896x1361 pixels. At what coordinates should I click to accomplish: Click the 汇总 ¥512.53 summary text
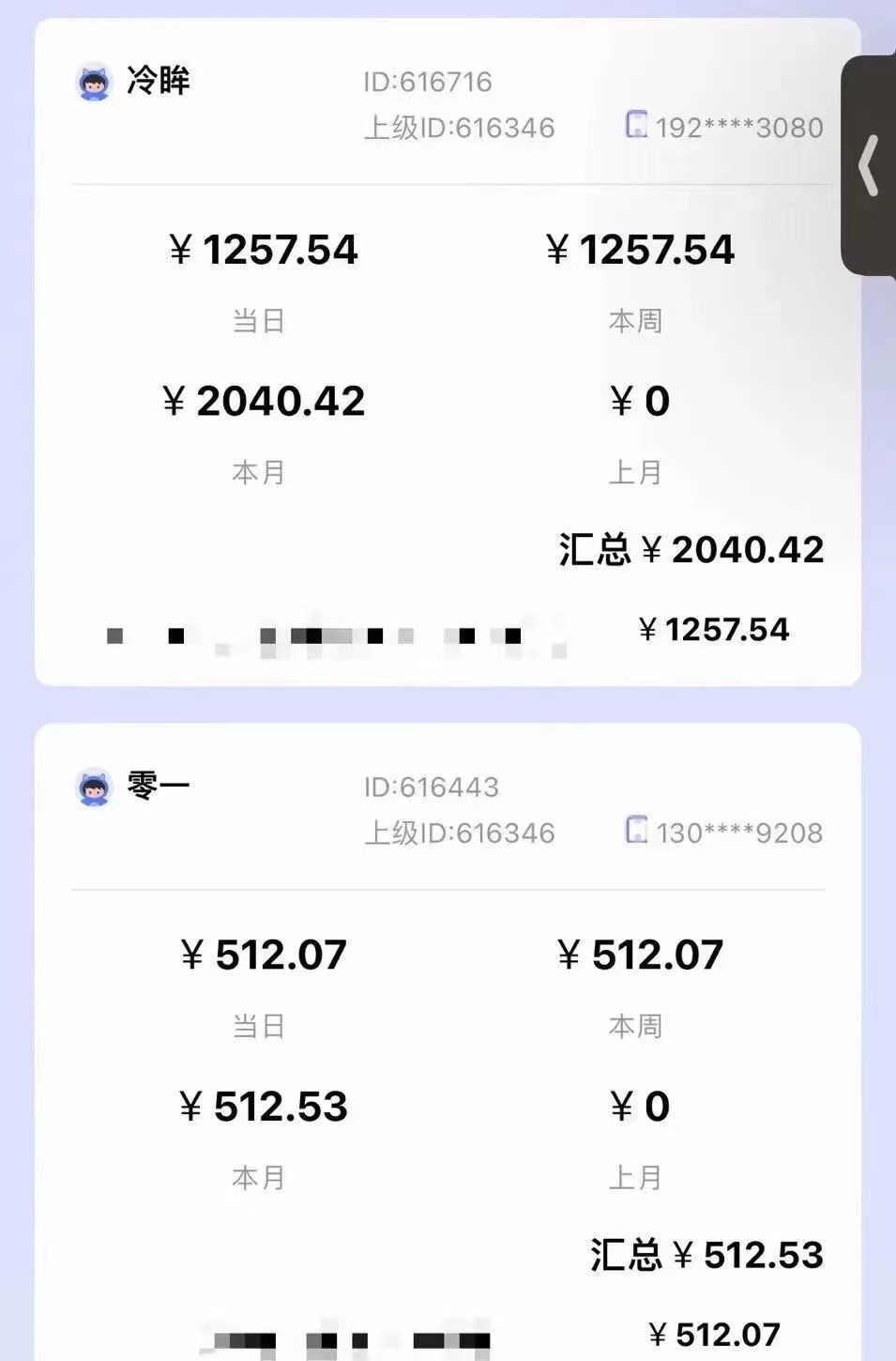(x=705, y=1254)
